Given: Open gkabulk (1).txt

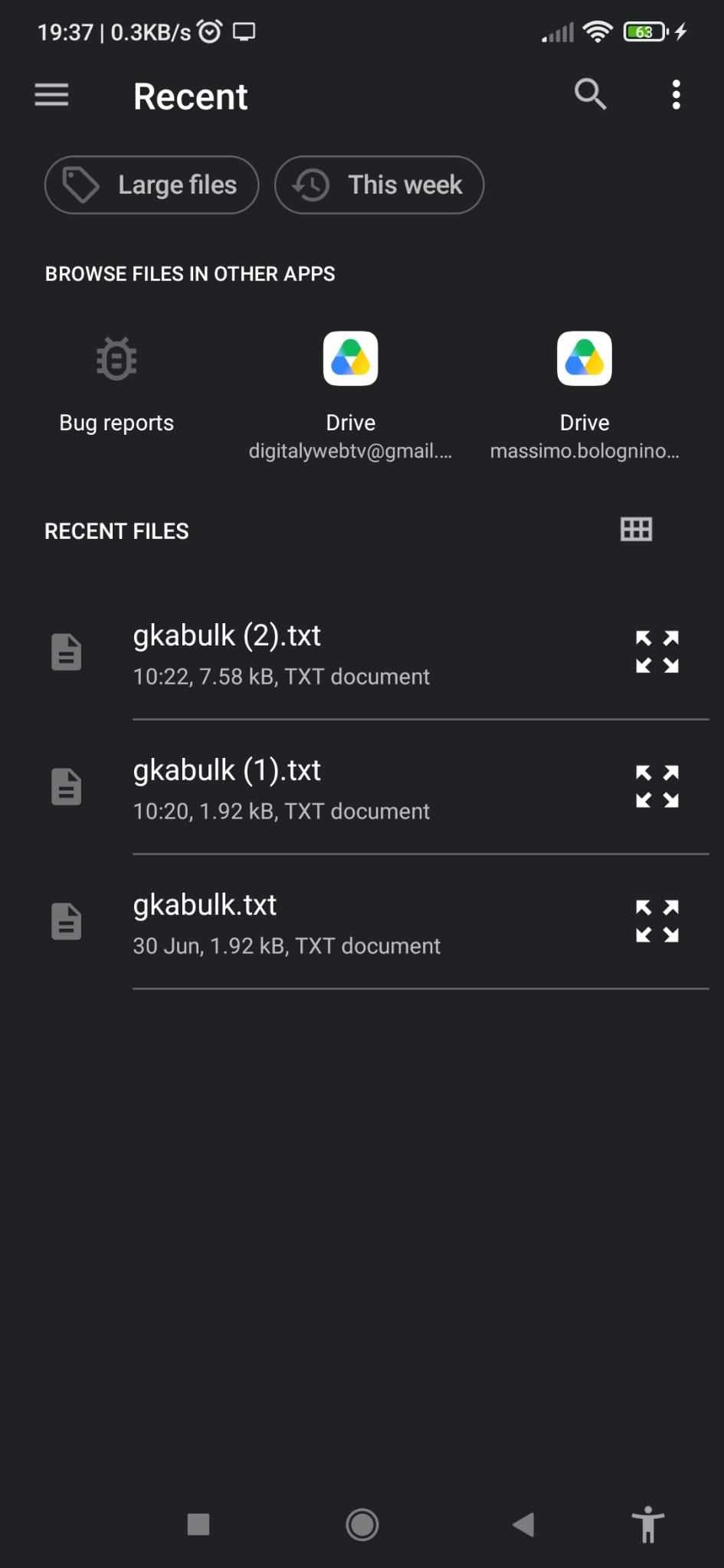Looking at the screenshot, I should click(x=362, y=788).
